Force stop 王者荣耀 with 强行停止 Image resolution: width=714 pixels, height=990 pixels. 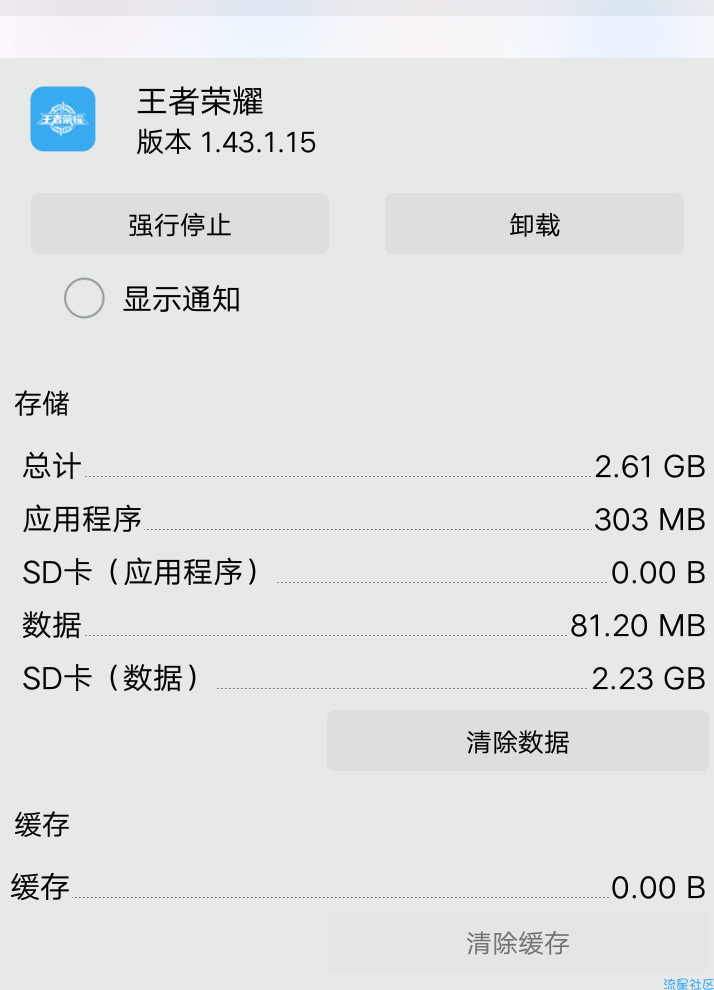180,224
